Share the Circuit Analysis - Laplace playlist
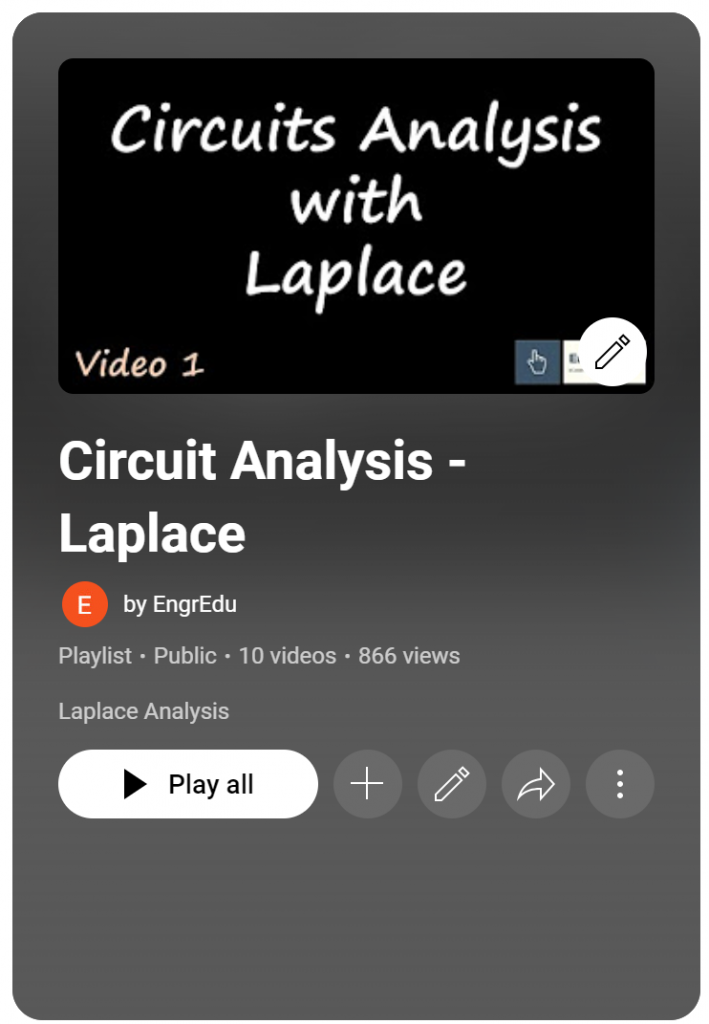The width and height of the screenshot is (709, 1024). tap(536, 784)
